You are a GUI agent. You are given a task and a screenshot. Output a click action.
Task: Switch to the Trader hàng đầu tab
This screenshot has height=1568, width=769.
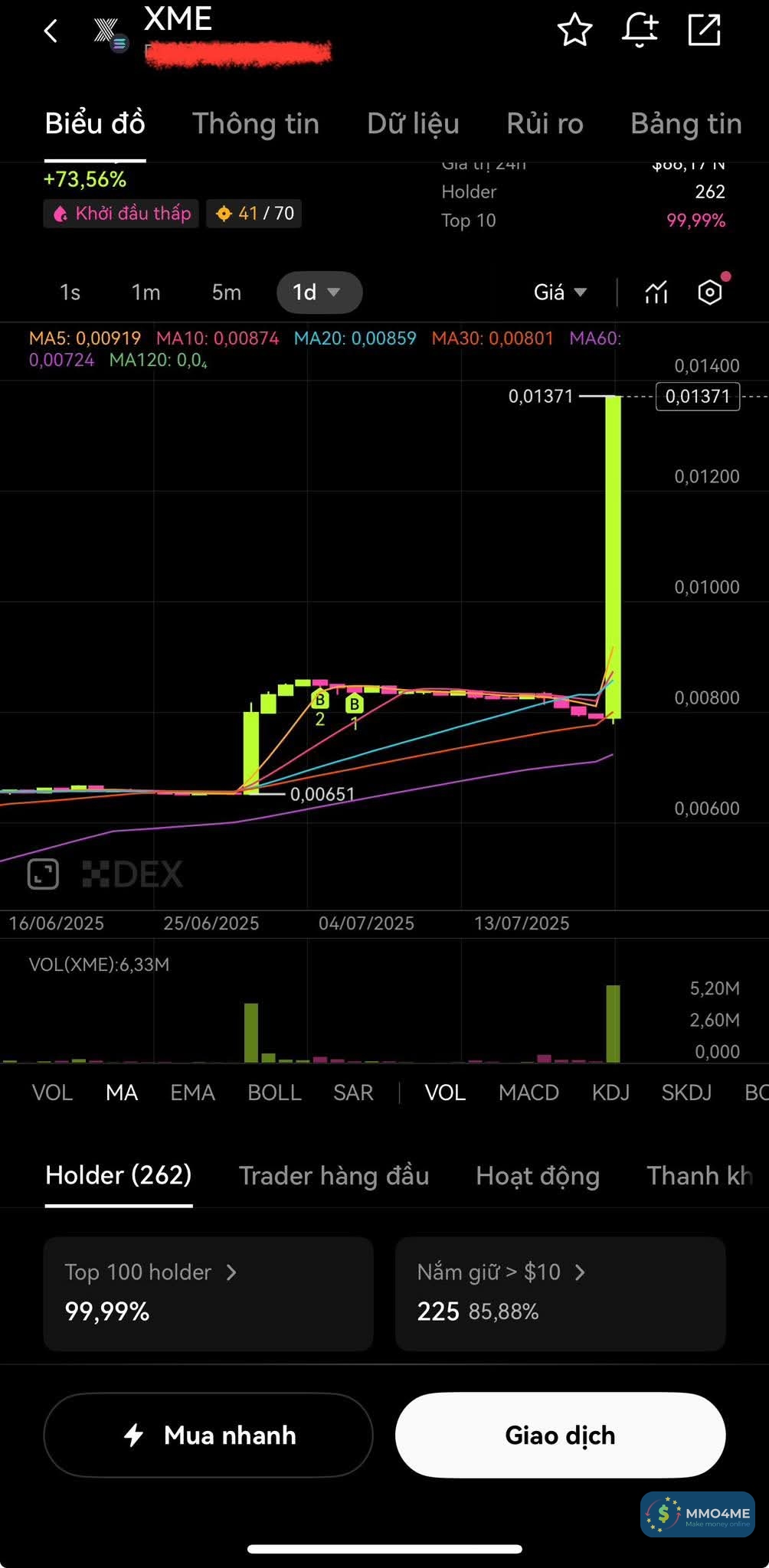tap(334, 1176)
